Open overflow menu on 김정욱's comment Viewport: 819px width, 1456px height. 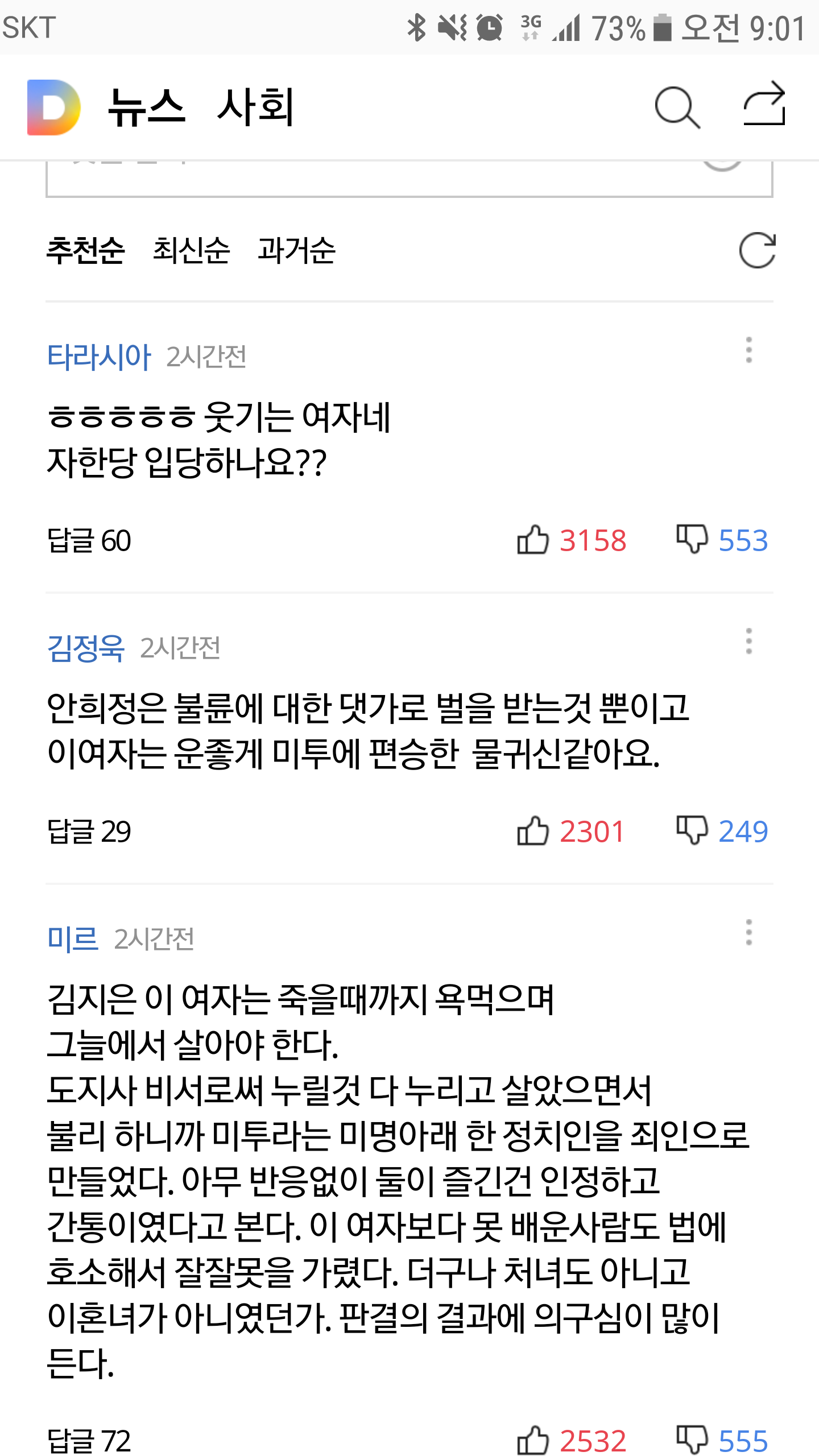coord(748,641)
